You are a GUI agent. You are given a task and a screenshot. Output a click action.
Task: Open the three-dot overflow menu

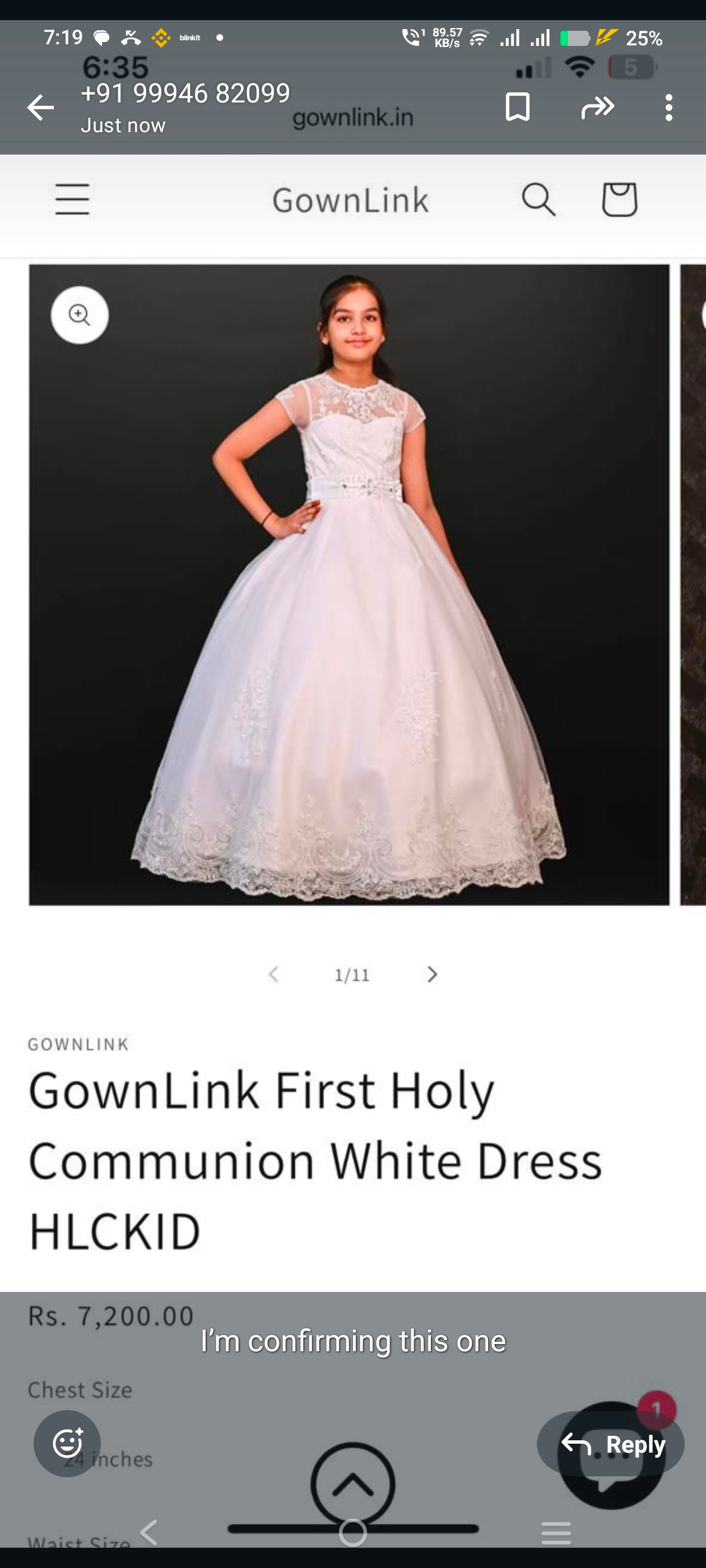click(668, 108)
